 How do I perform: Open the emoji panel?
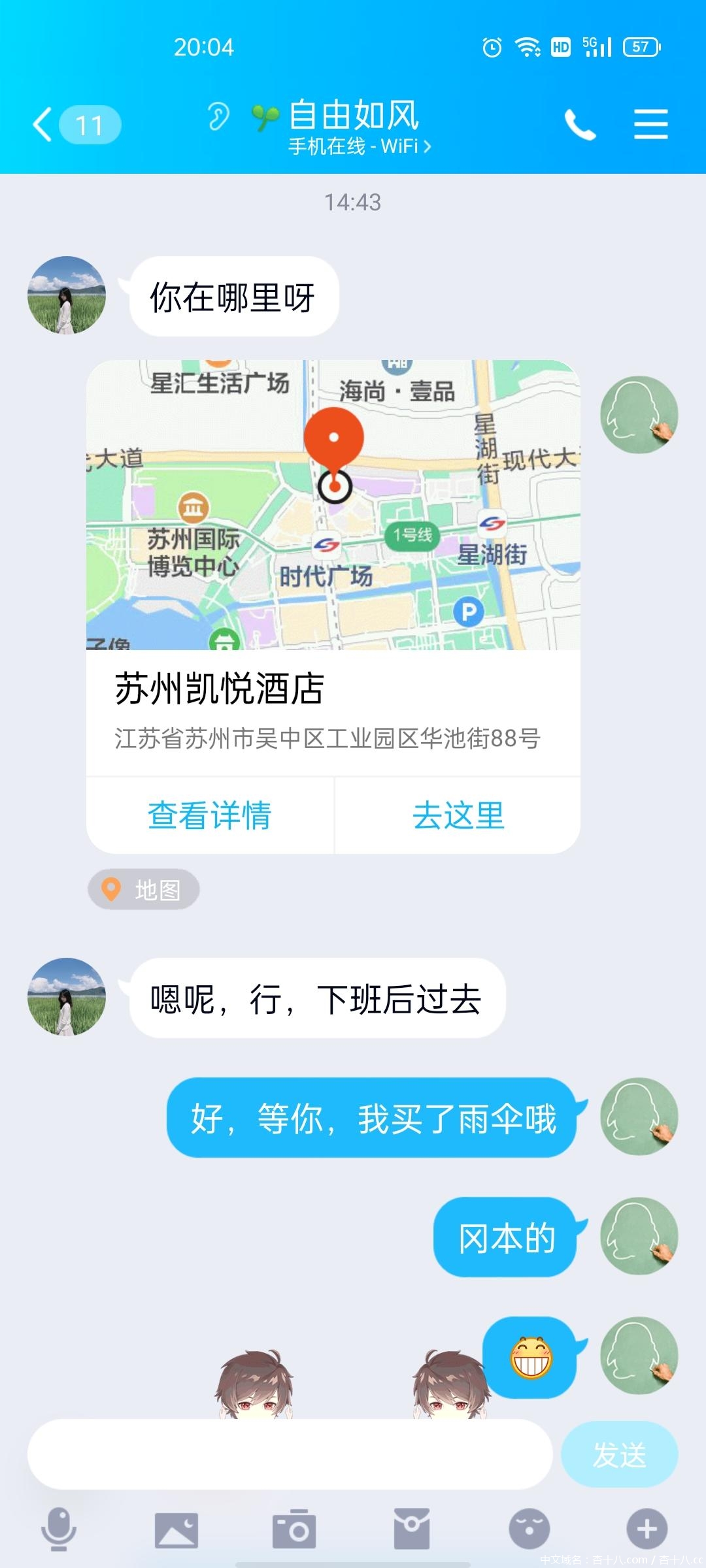(x=529, y=1529)
